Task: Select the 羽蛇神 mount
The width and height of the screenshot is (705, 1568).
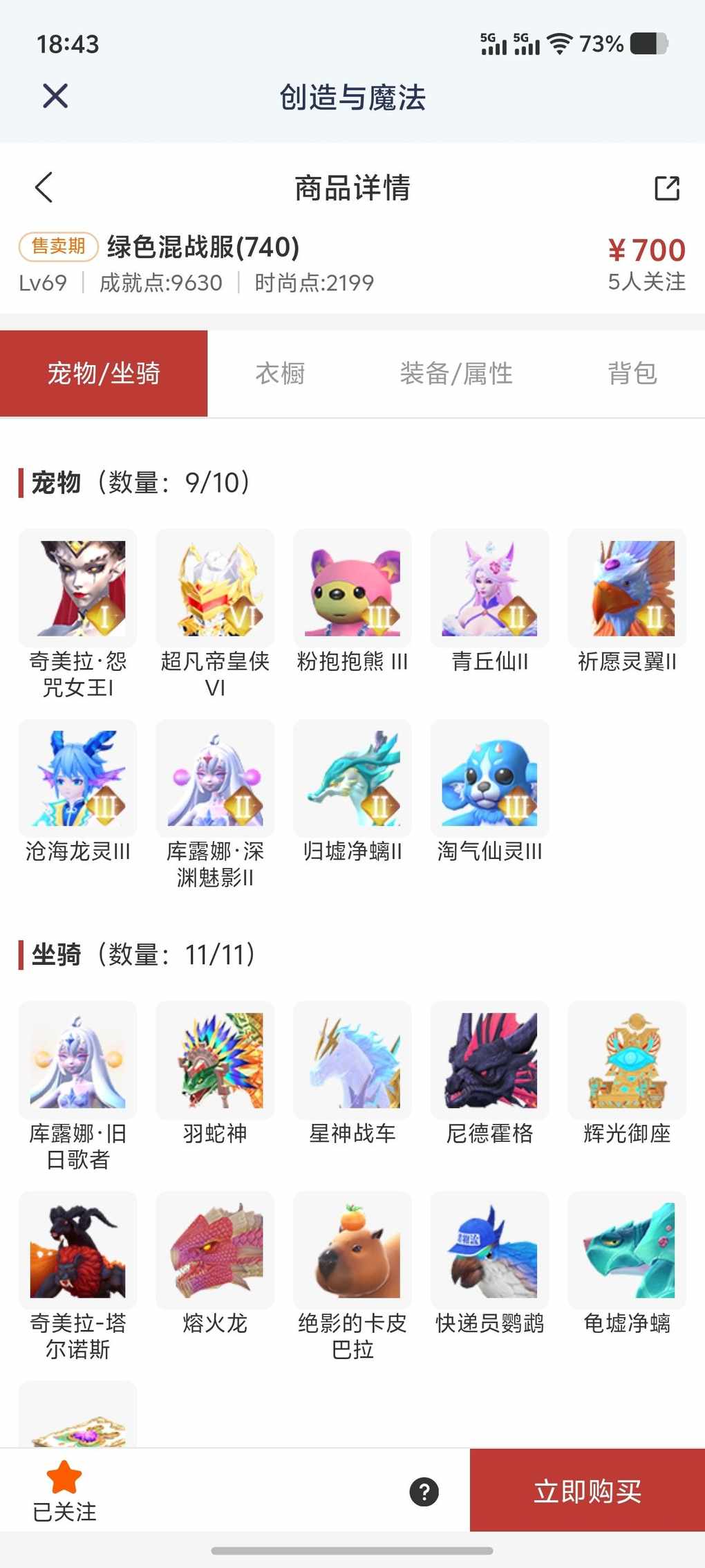Action: click(x=215, y=1060)
